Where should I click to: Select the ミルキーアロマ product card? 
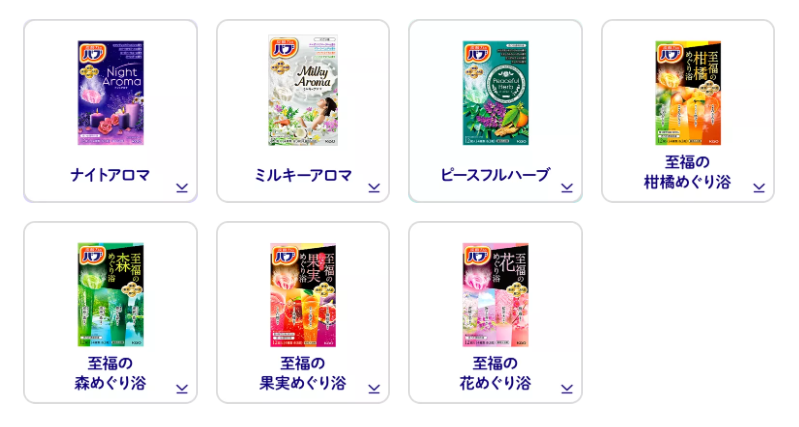[303, 111]
